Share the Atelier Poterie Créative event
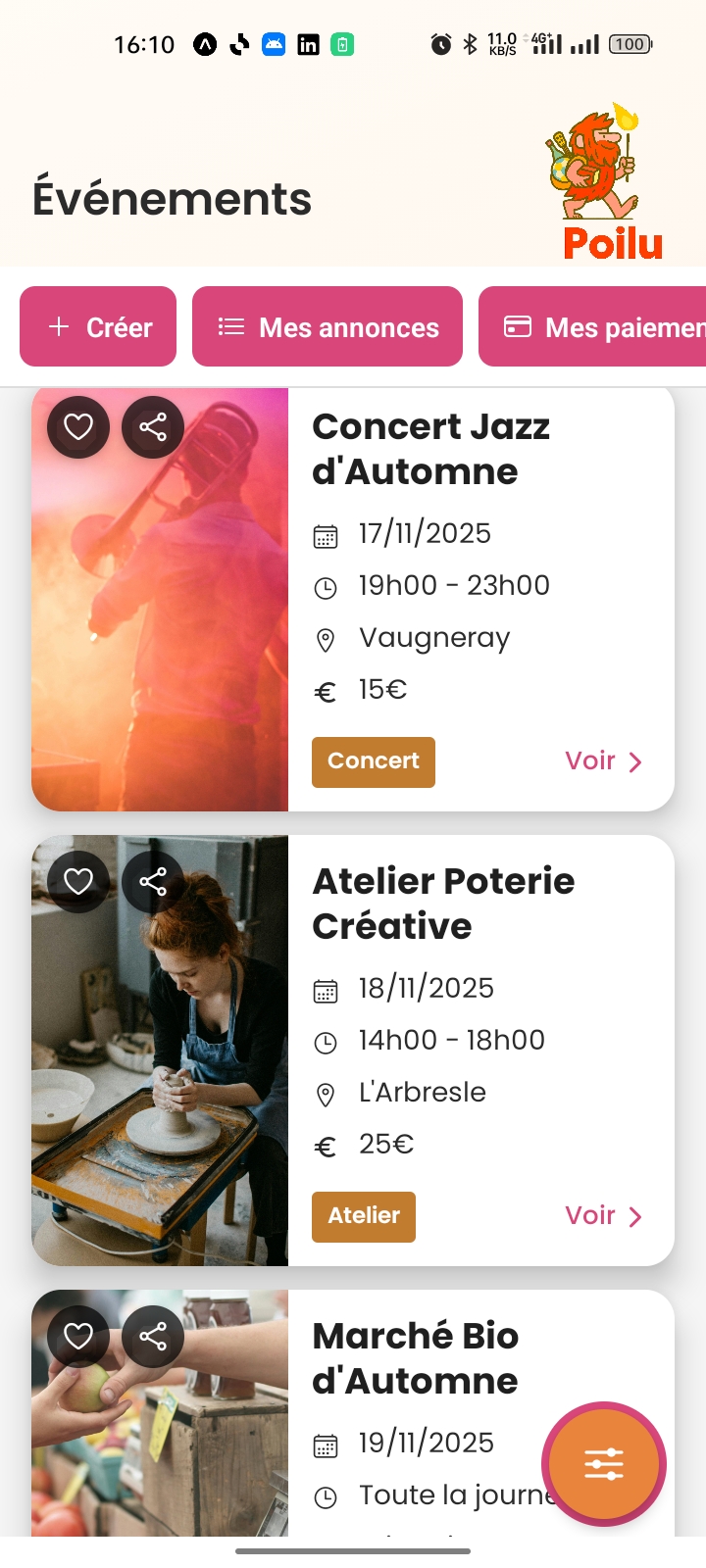 tap(153, 882)
